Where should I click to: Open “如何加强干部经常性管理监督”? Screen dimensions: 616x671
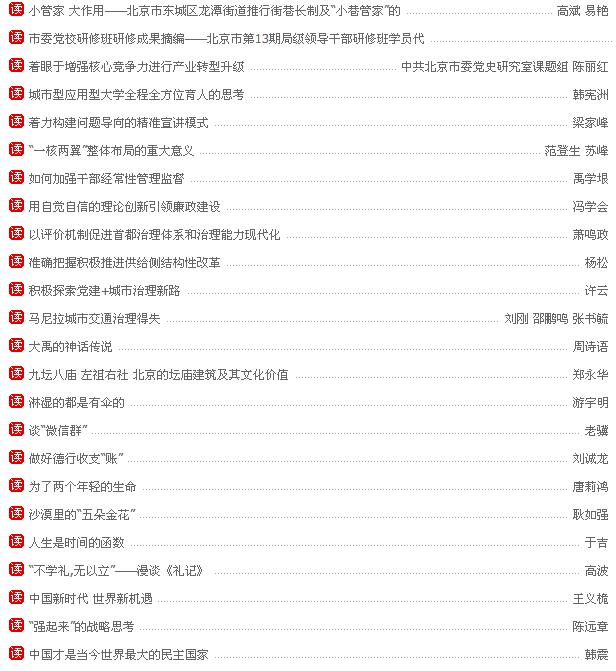pyautogui.click(x=106, y=179)
